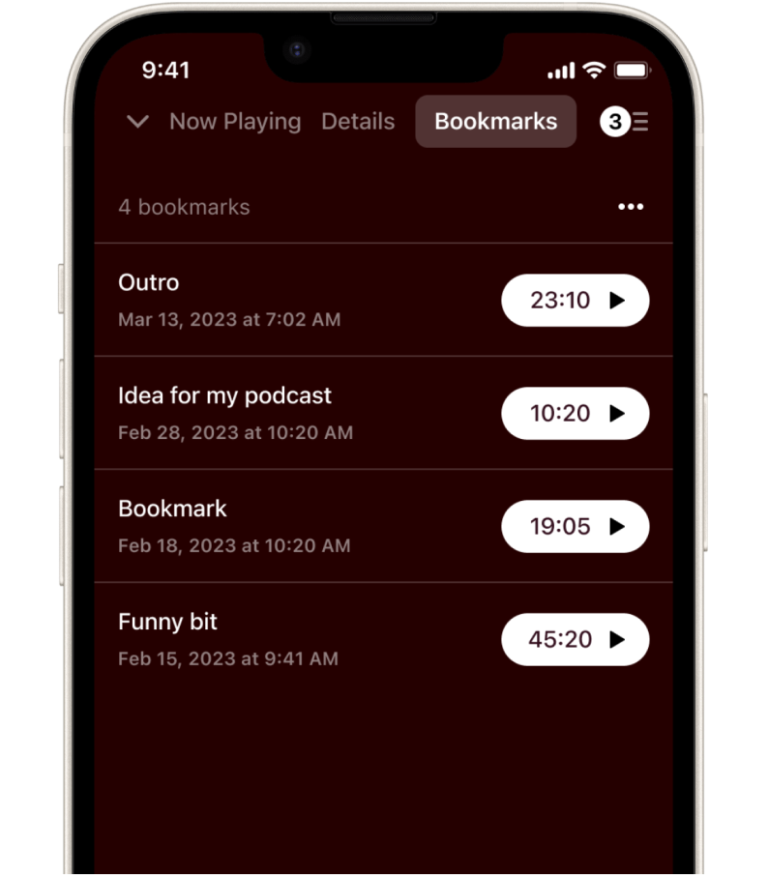Open the bookmarks overflow menu
The height and width of the screenshot is (875, 768).
click(x=630, y=207)
